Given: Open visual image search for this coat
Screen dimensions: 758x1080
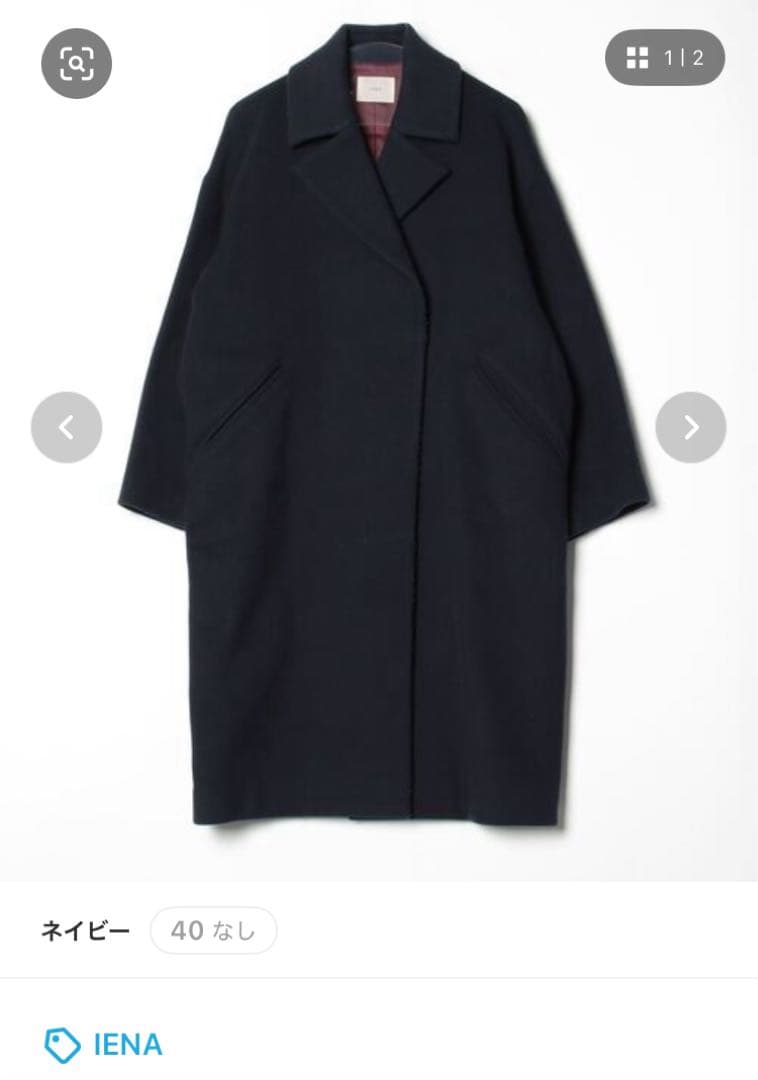Looking at the screenshot, I should point(76,64).
